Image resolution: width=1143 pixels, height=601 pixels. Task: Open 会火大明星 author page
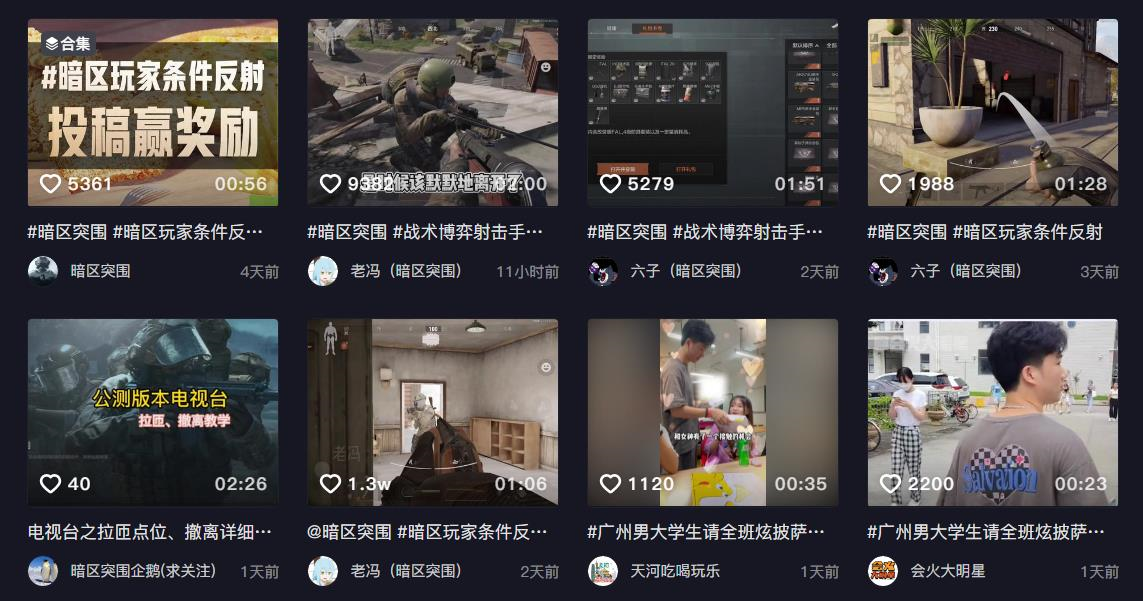pos(947,571)
